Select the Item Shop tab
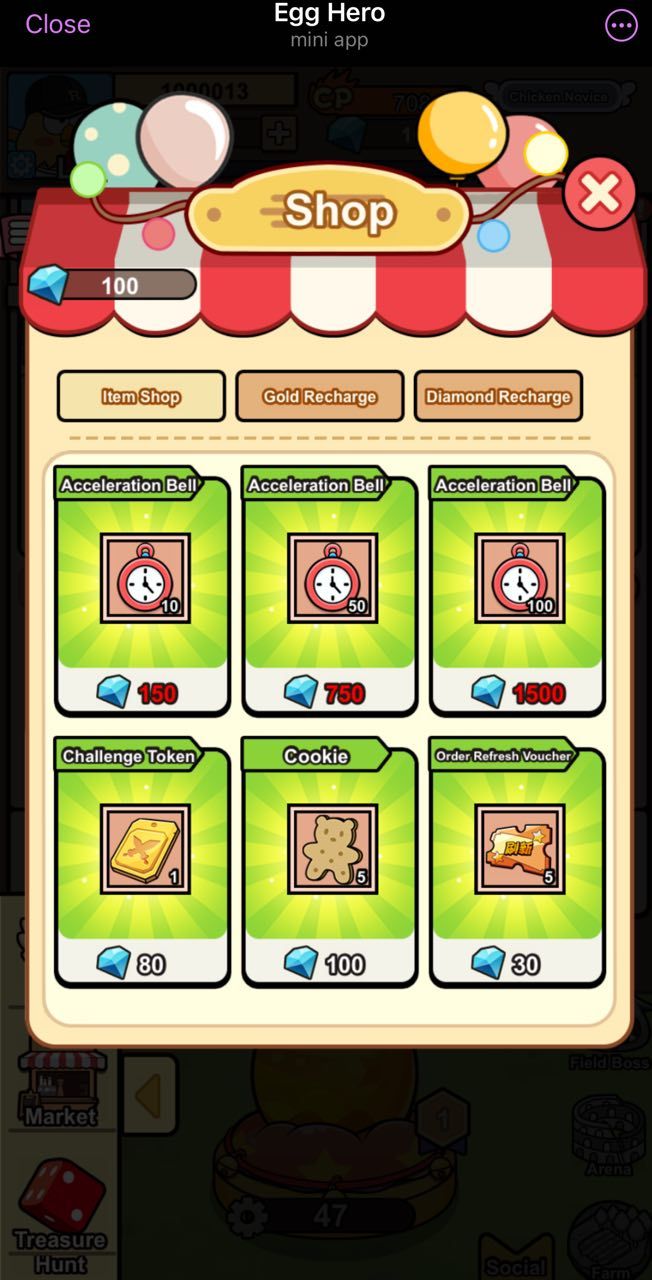This screenshot has width=652, height=1280. coord(141,396)
